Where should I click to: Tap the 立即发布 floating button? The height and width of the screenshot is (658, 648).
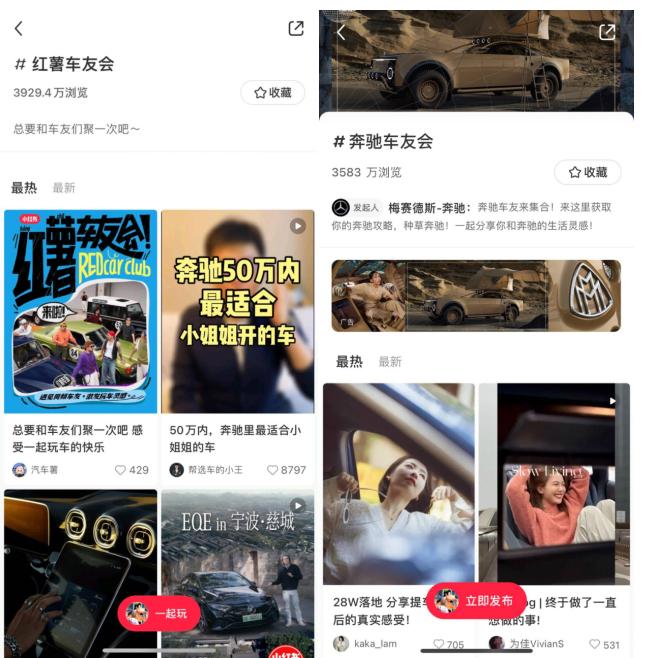[476, 601]
